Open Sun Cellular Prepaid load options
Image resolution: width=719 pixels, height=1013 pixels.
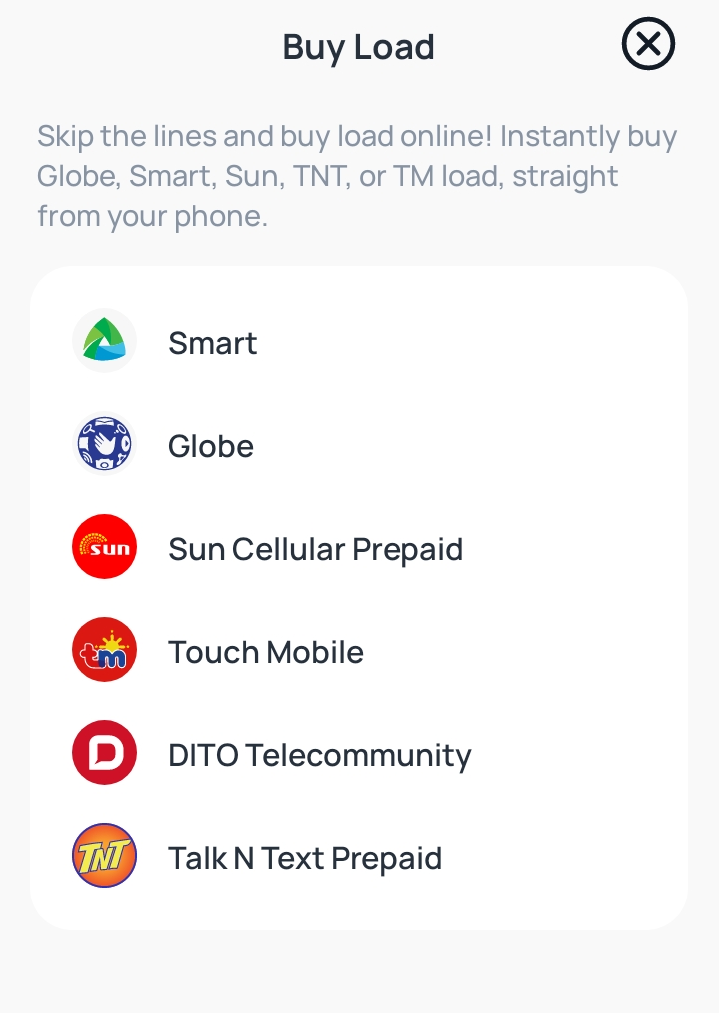pos(315,549)
